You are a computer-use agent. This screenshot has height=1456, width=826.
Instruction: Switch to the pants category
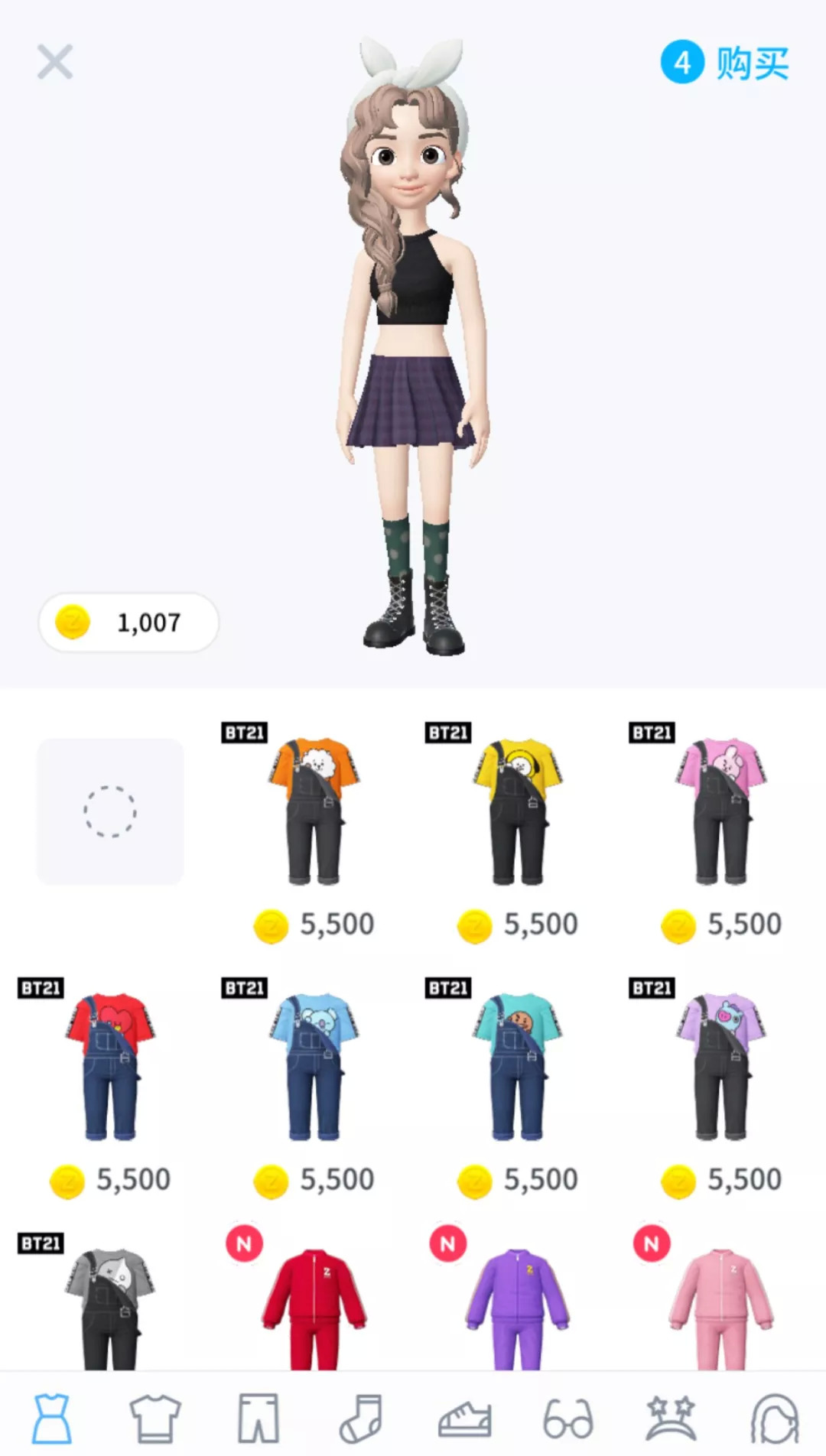pyautogui.click(x=259, y=1417)
